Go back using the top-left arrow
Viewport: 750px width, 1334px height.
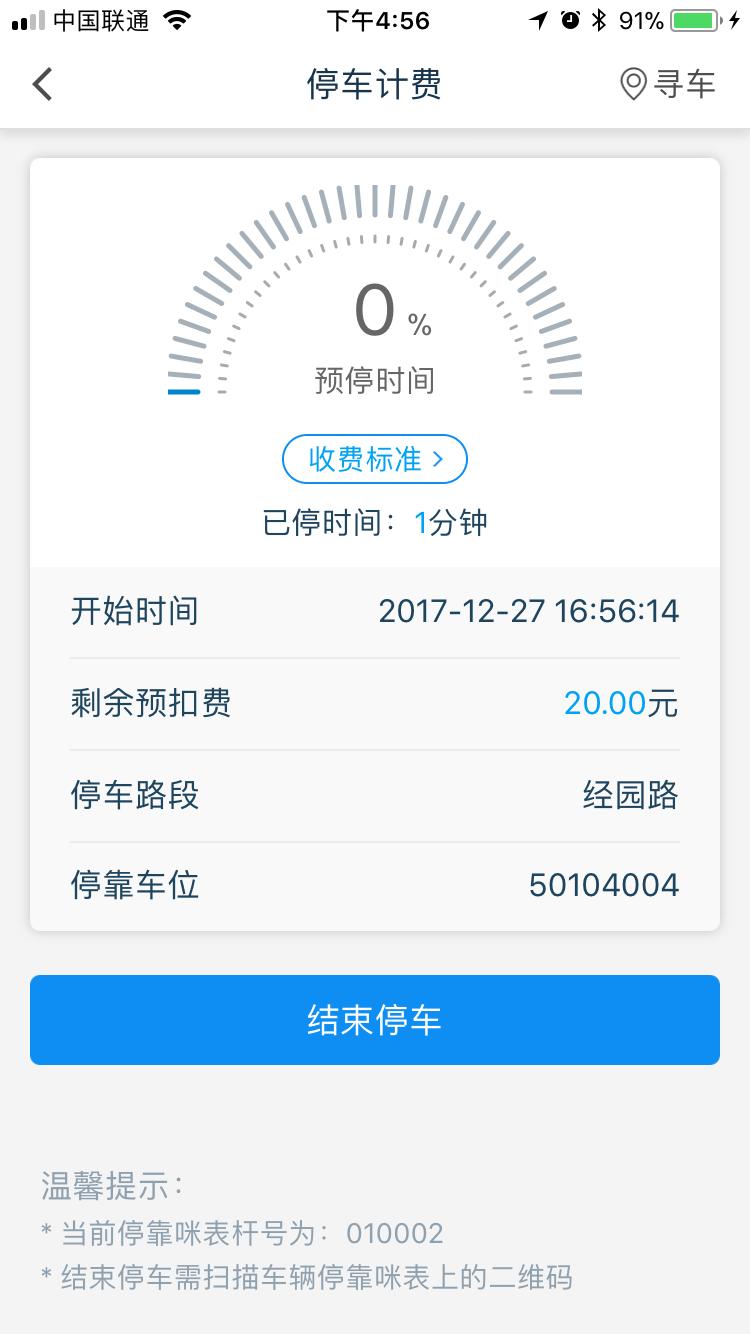pos(42,85)
